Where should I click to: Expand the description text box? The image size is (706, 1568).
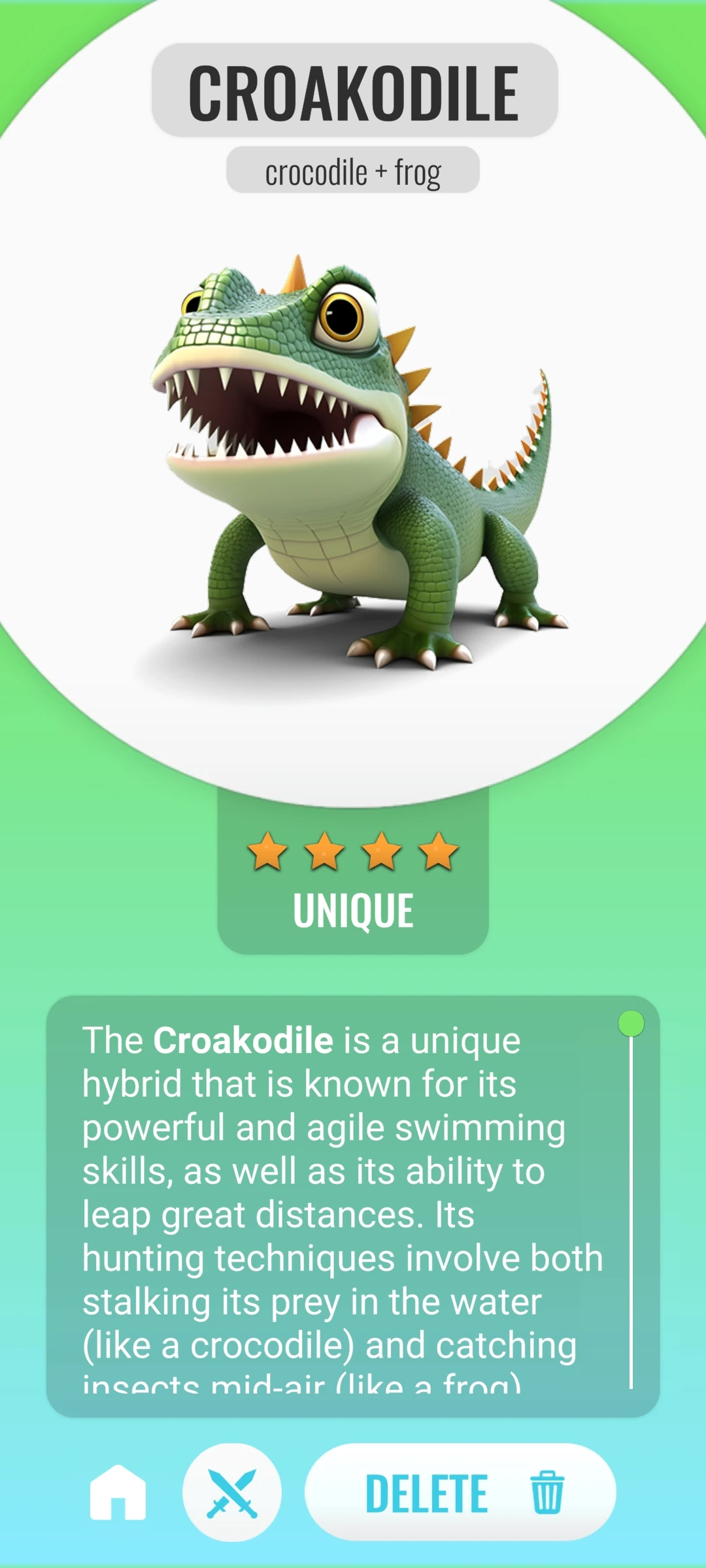(x=353, y=1209)
